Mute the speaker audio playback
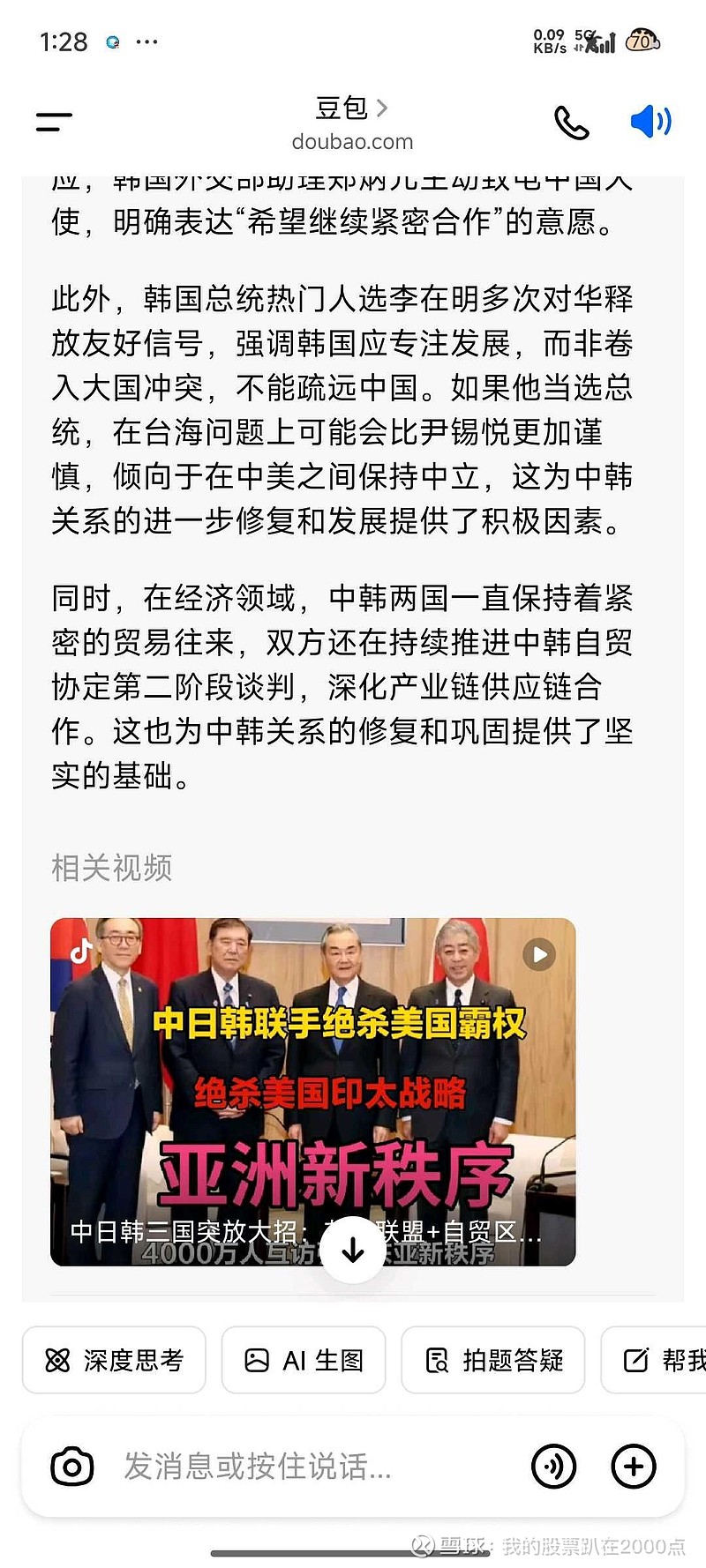This screenshot has width=706, height=1568. [650, 121]
